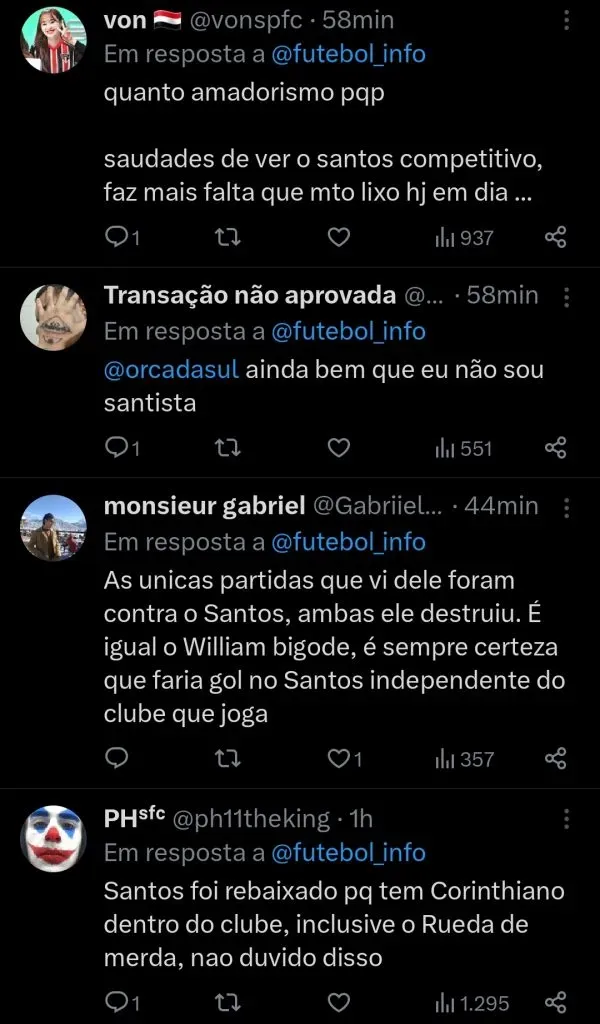Screen dimensions: 600x1024
Task: Reply to von's tweet about amadorismo
Action: 118,237
